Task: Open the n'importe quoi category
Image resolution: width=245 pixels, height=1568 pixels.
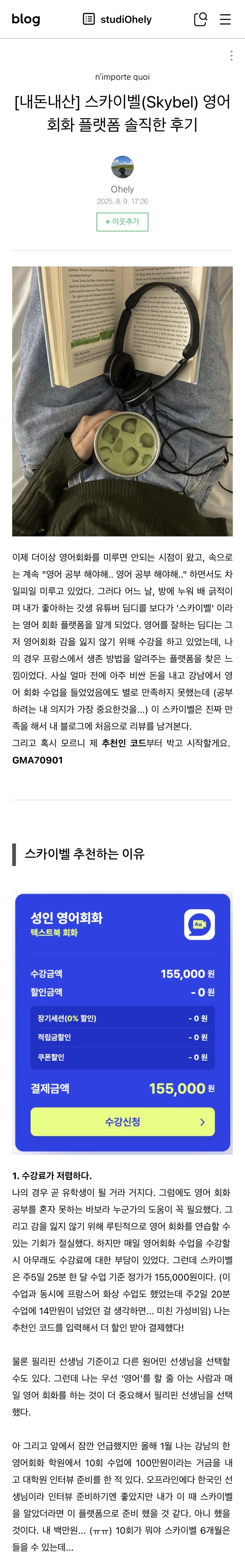Action: click(x=122, y=77)
